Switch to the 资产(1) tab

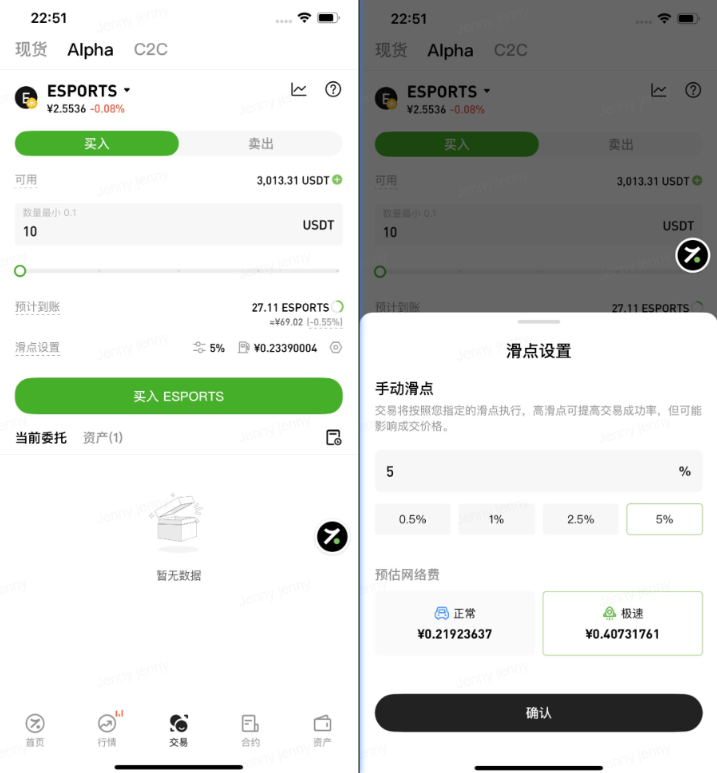(x=103, y=437)
